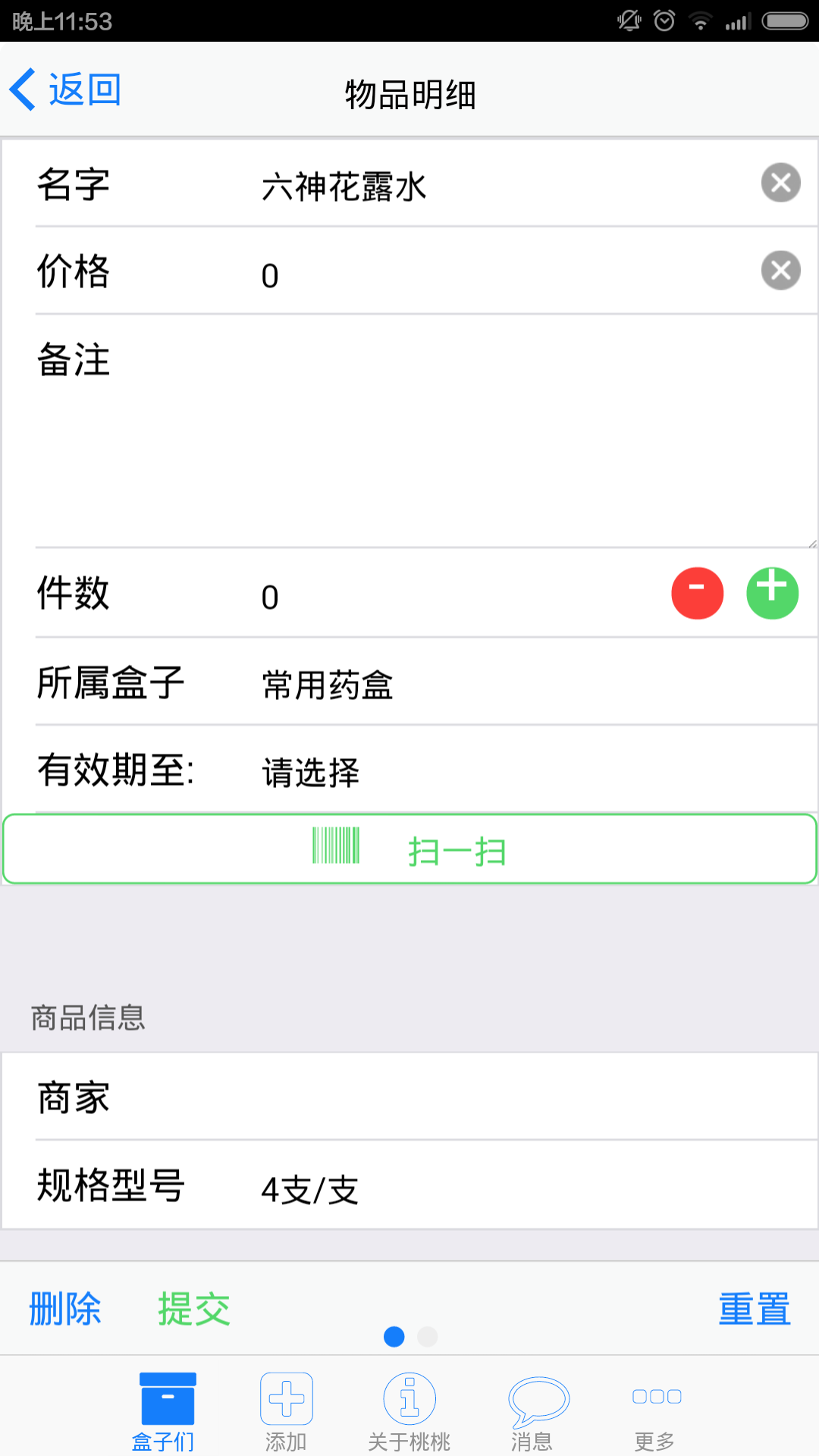Screen dimensions: 819x1456
Task: Edit the 名字 field 六神花露水
Action: 455,186
